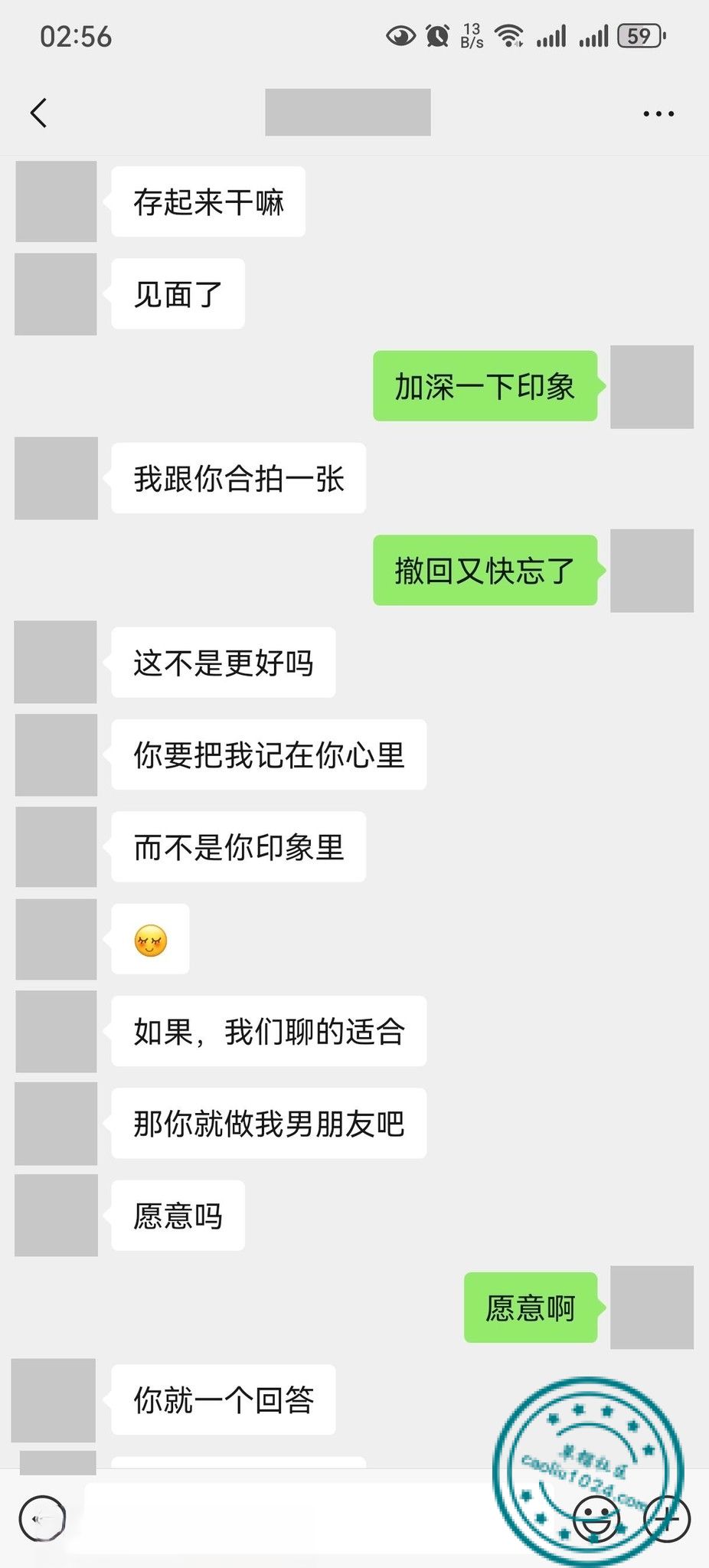Go back to the chat list
The height and width of the screenshot is (1568, 709).
38,113
